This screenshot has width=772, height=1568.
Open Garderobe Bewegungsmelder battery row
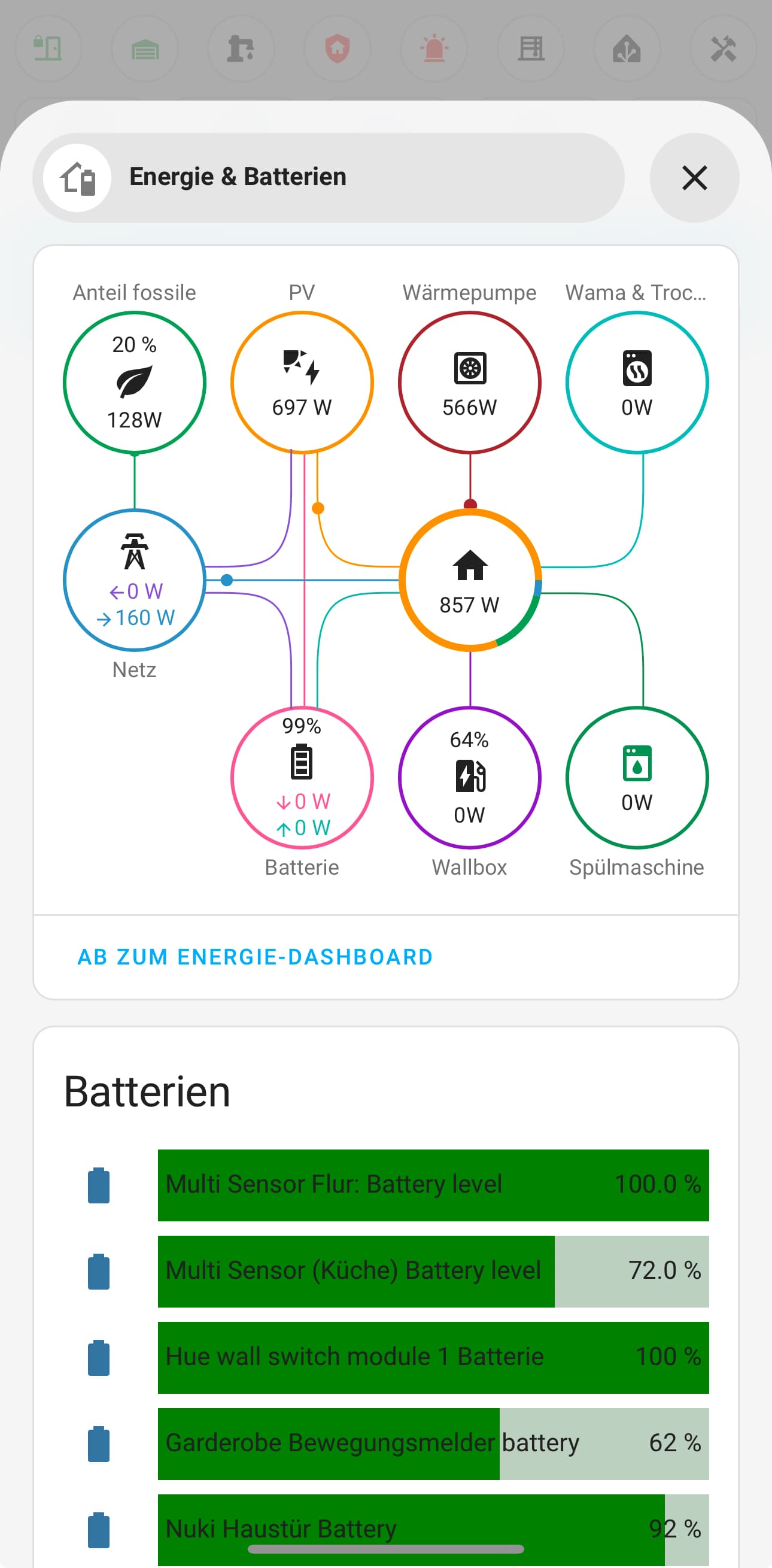pyautogui.click(x=433, y=1443)
